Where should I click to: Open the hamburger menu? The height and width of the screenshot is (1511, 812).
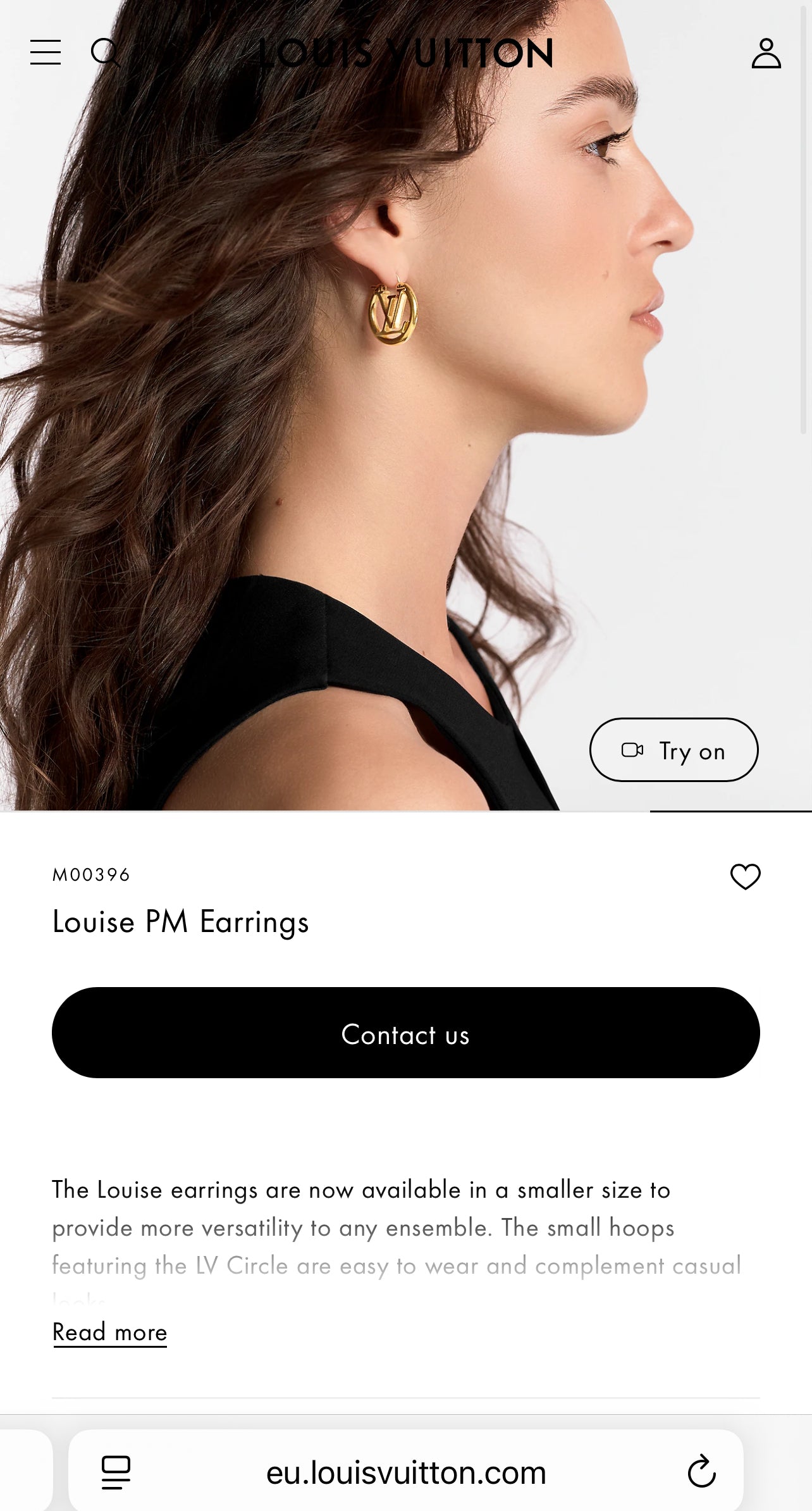(x=46, y=53)
